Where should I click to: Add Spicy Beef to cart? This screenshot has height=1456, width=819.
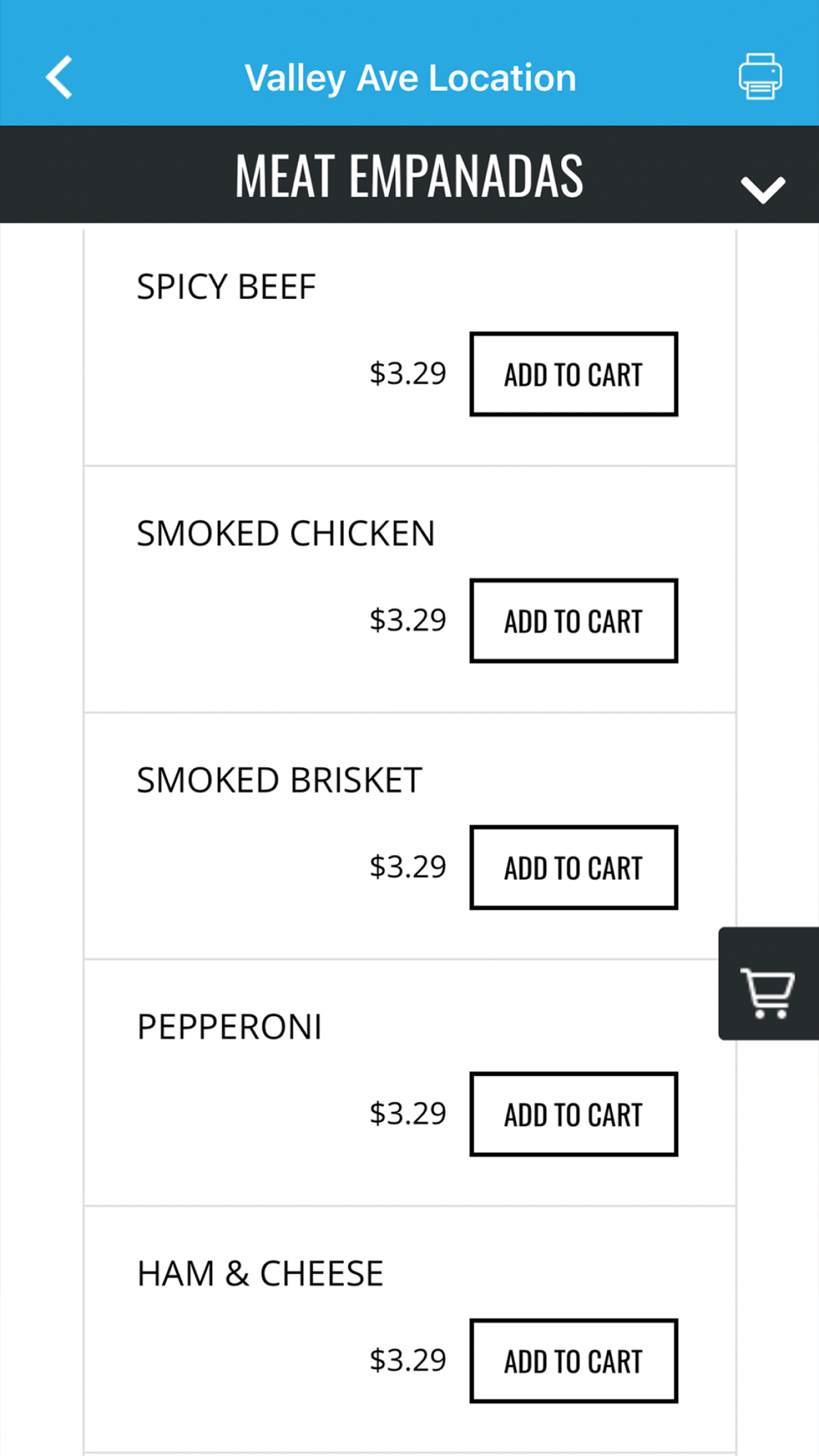click(x=573, y=374)
